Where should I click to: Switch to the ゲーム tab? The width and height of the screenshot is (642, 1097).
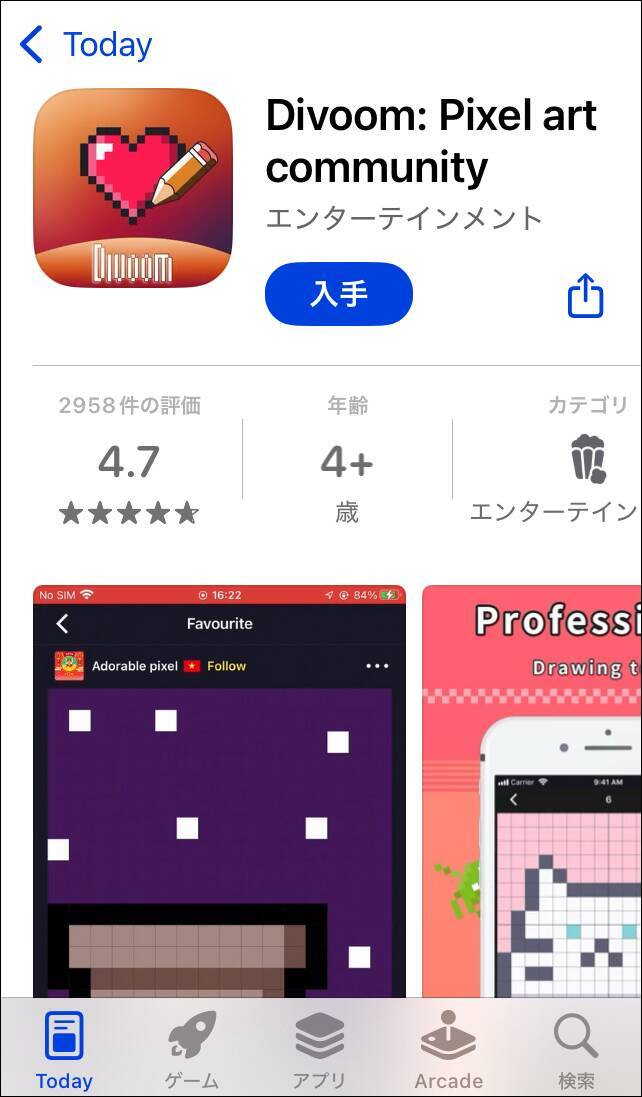click(x=192, y=1050)
